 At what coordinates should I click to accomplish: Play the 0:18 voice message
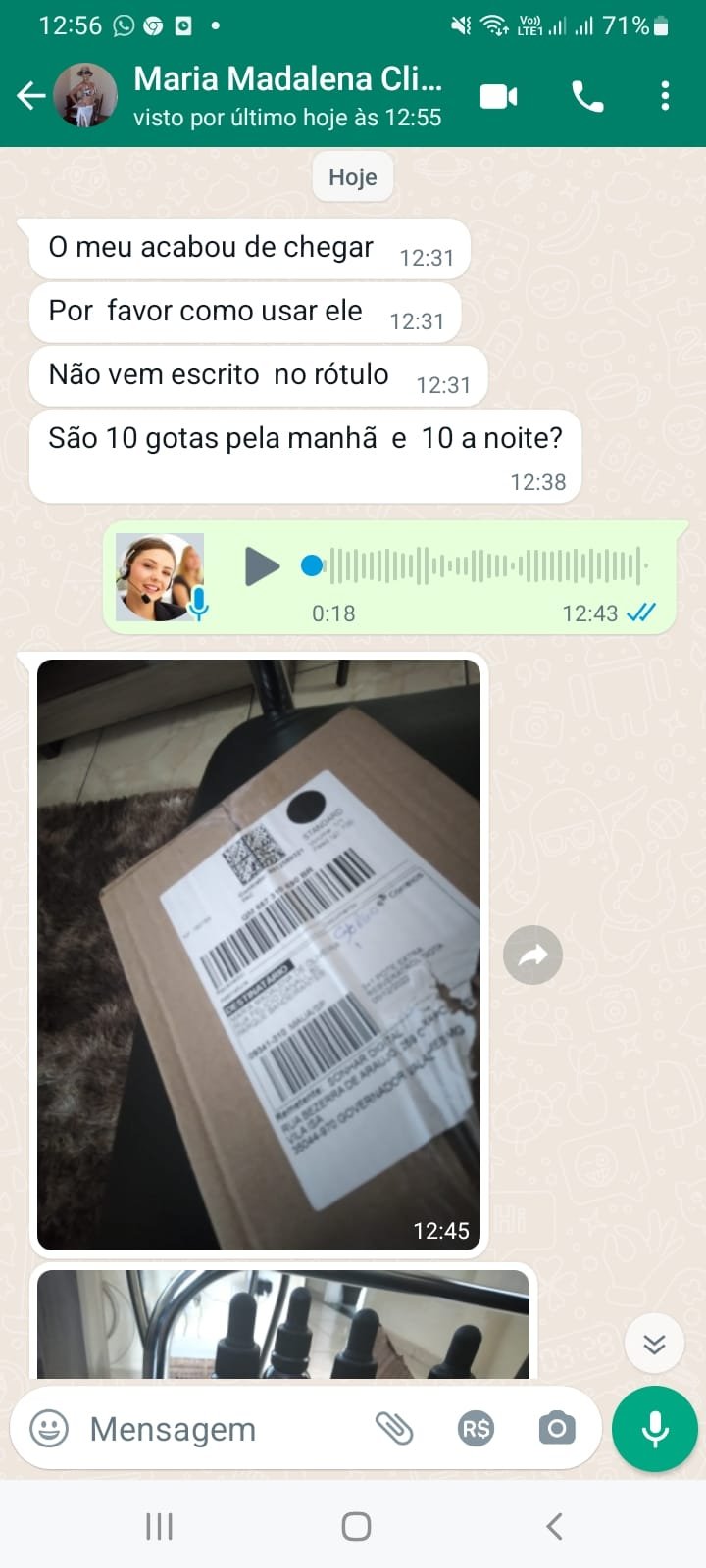pos(261,566)
